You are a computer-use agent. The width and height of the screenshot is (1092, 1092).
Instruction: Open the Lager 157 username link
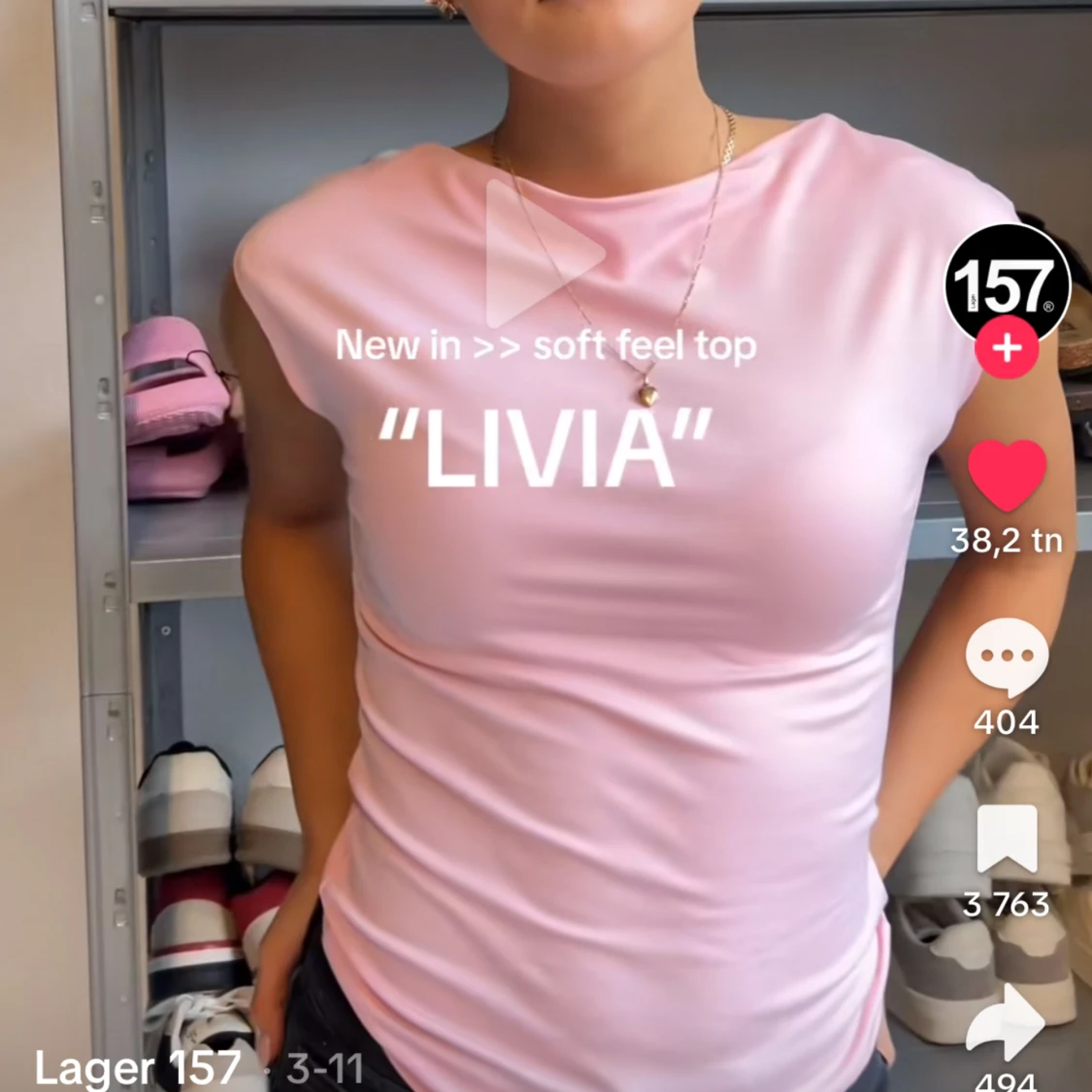click(x=138, y=1068)
